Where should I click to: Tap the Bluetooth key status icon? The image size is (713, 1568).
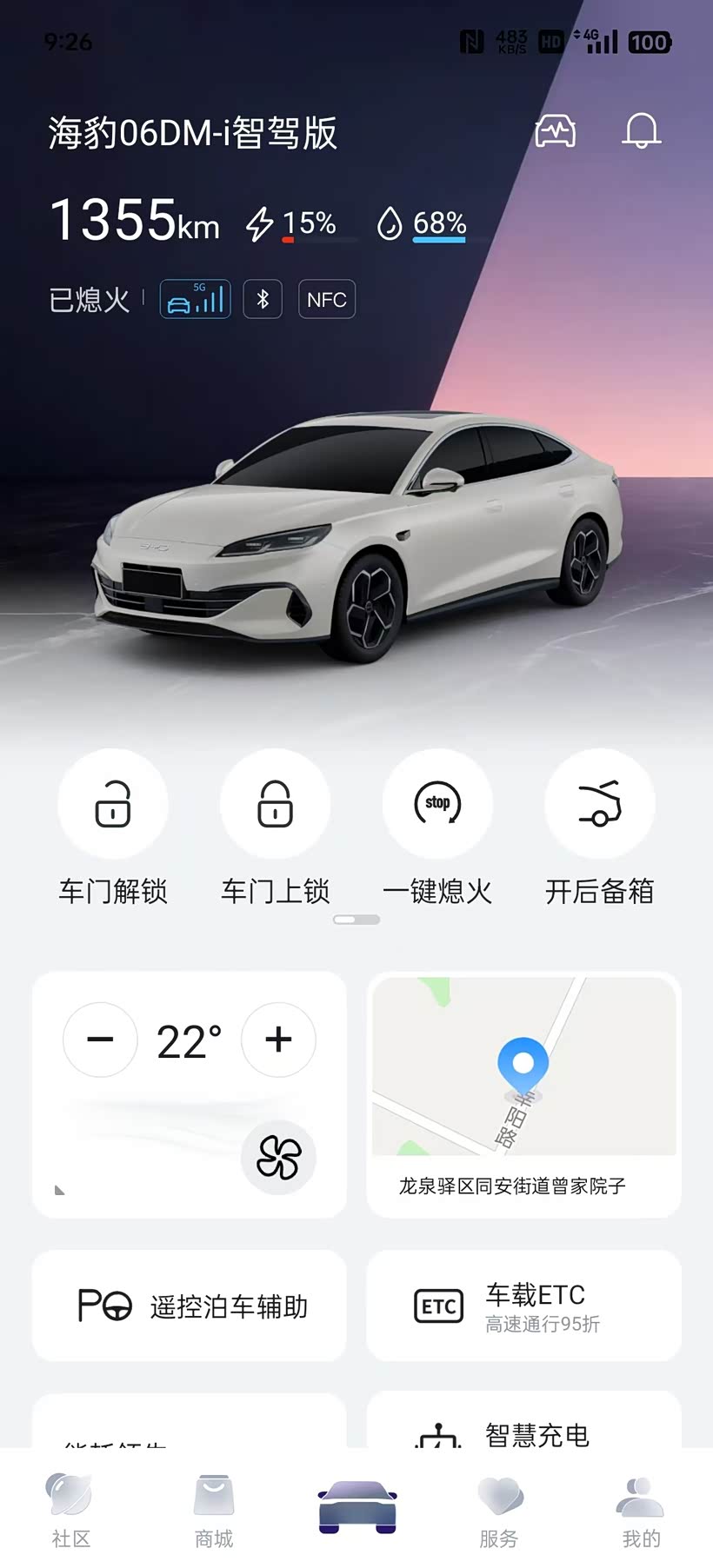pos(263,300)
